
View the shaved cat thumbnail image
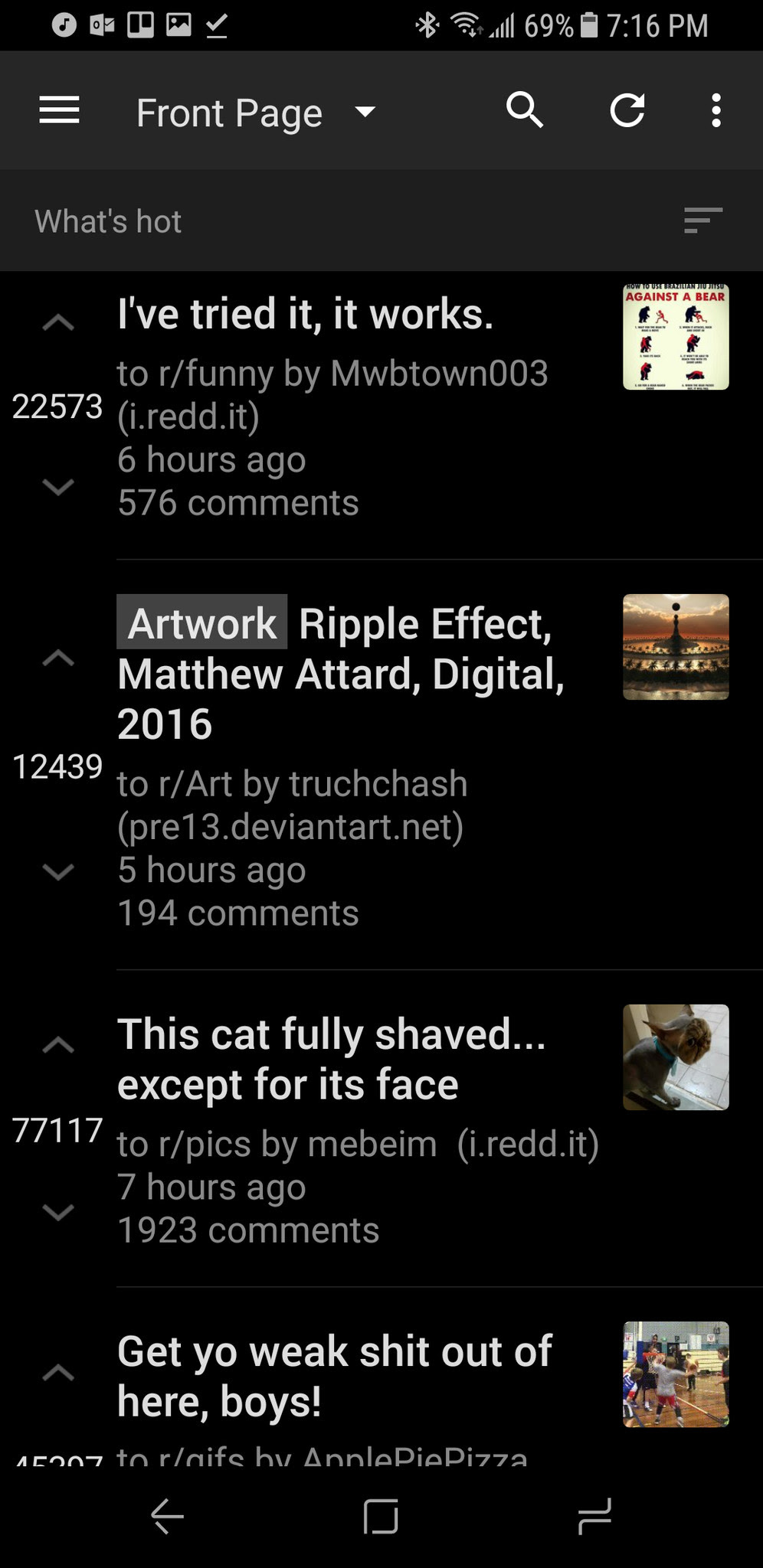coord(675,1057)
